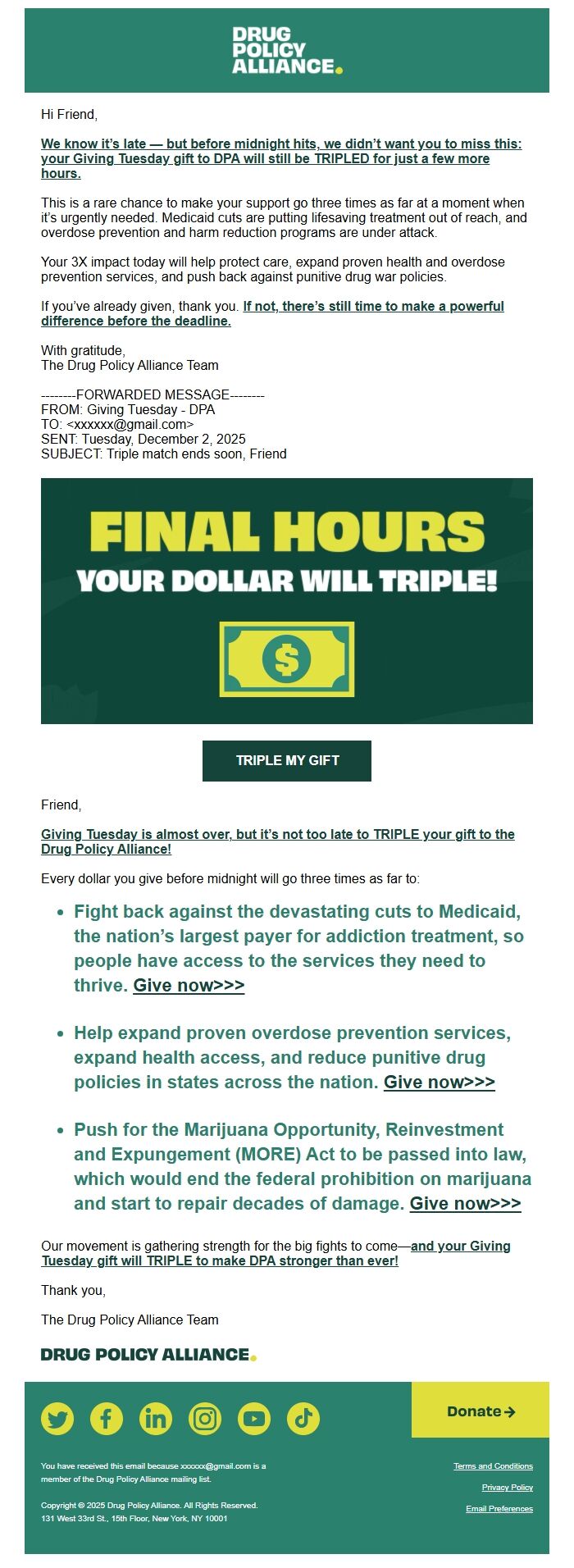Open the LinkedIn icon in the footer
The image size is (574, 1568).
(156, 1419)
